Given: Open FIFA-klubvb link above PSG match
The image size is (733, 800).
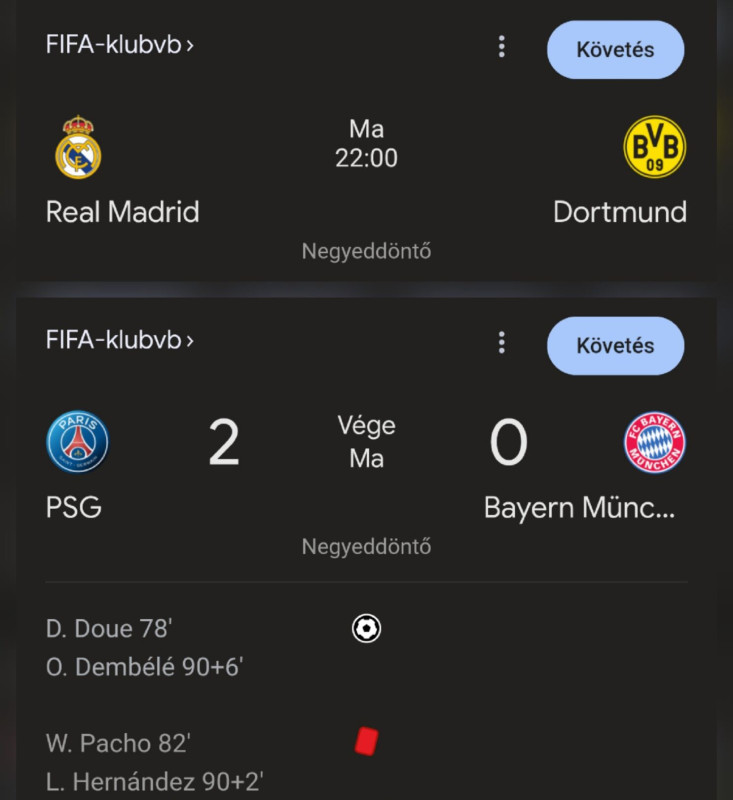Looking at the screenshot, I should pyautogui.click(x=119, y=340).
